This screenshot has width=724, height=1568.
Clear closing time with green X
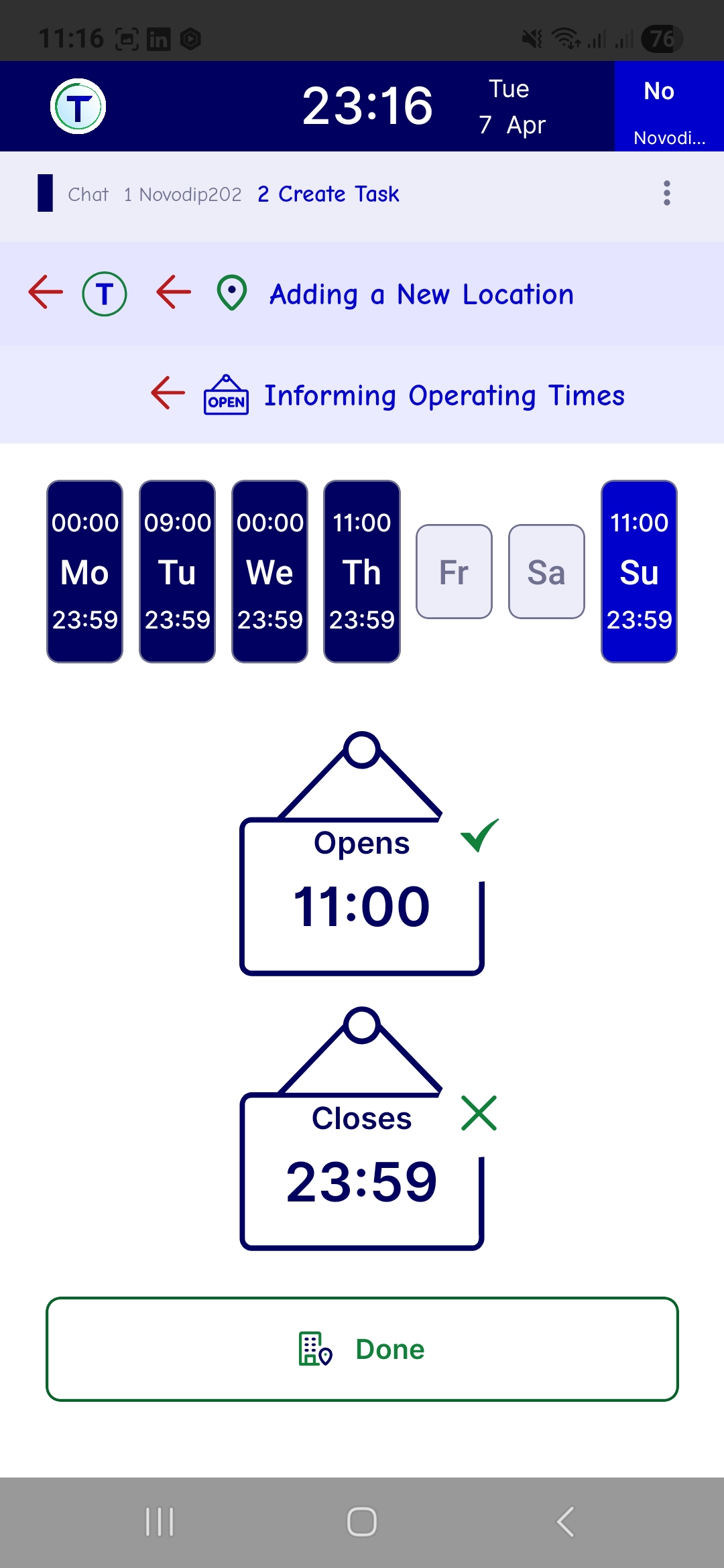point(479,1113)
